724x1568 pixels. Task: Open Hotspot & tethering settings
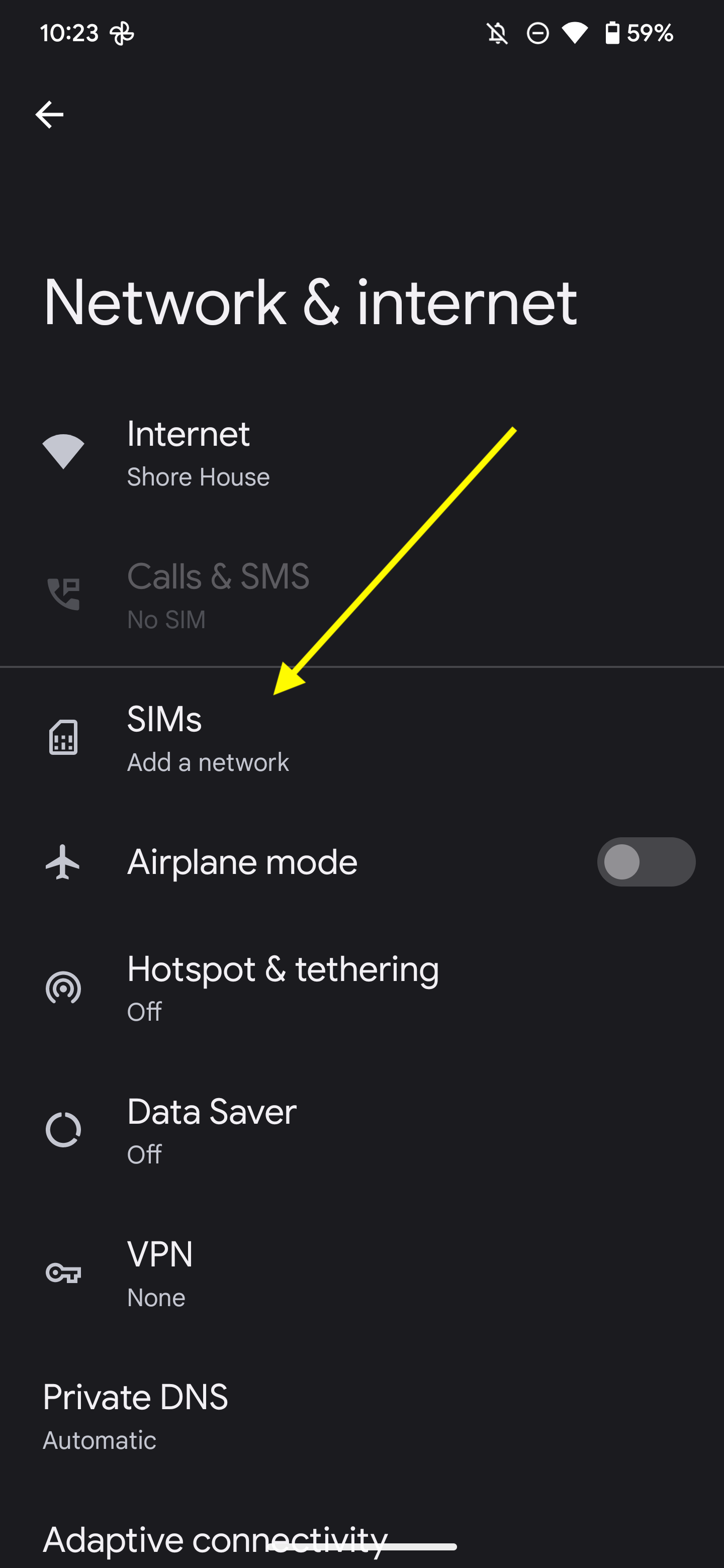361,988
